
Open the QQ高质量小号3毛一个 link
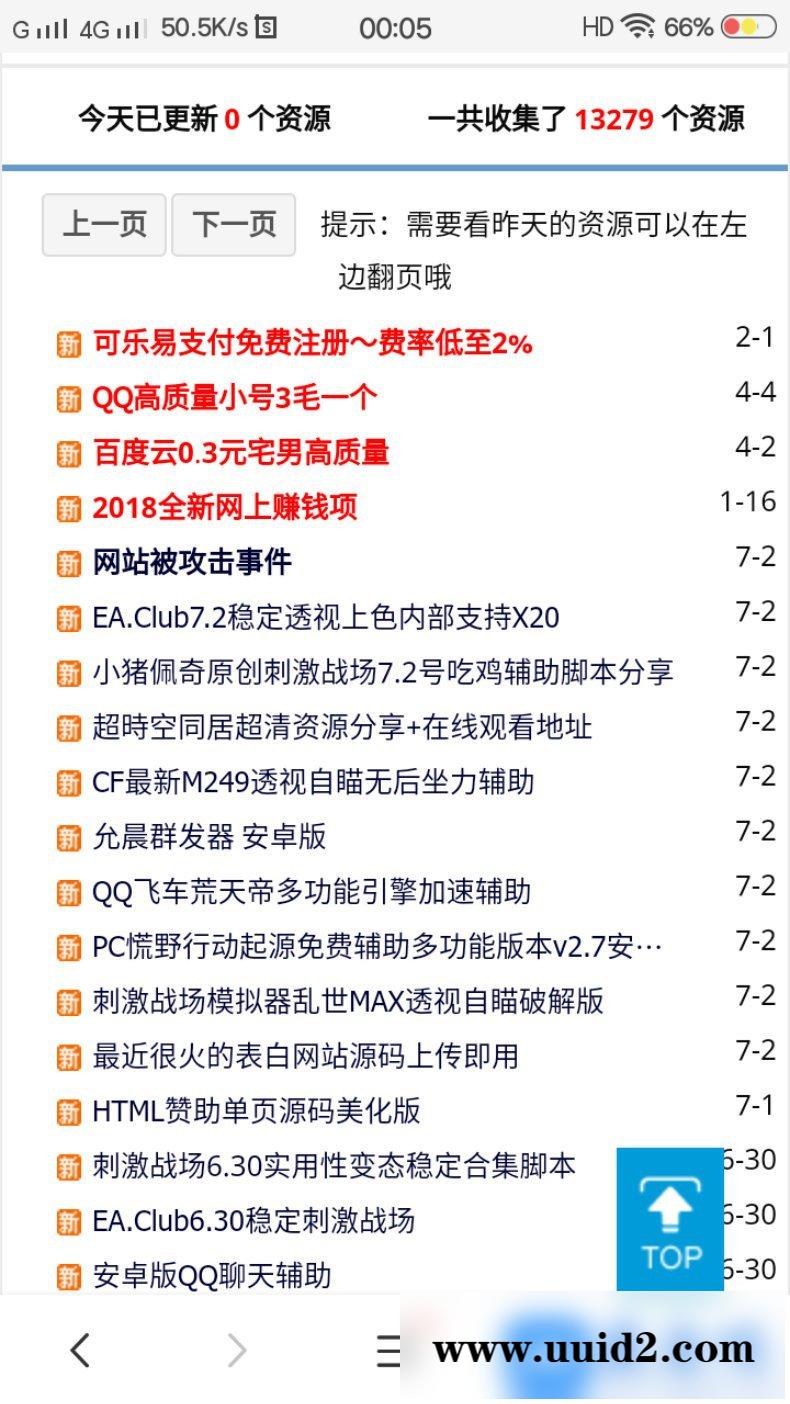(x=235, y=397)
